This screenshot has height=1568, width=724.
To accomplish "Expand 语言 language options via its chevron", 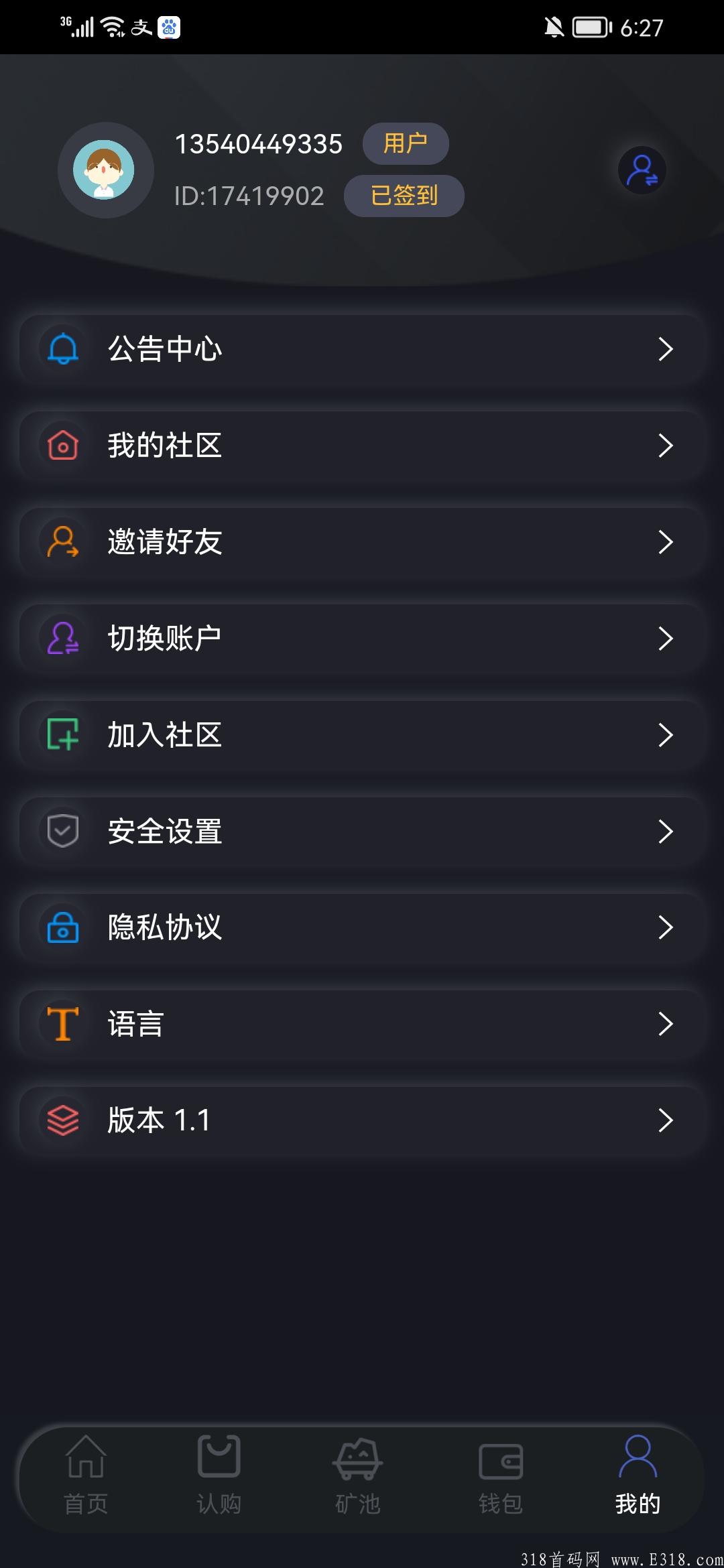I will point(666,1024).
